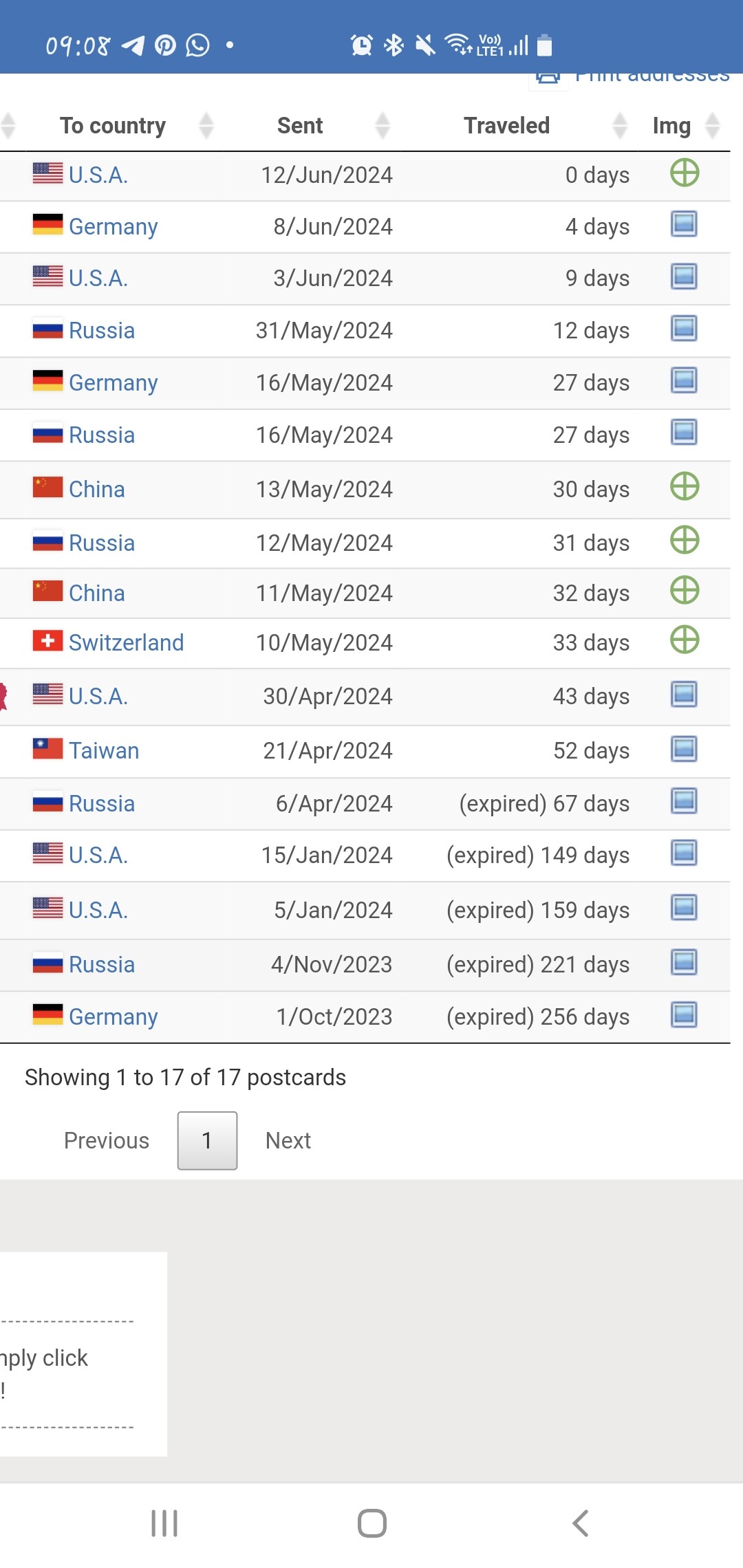743x1568 pixels.
Task: Open U.S.A. link sent 30/Apr/2024
Action: [x=98, y=696]
